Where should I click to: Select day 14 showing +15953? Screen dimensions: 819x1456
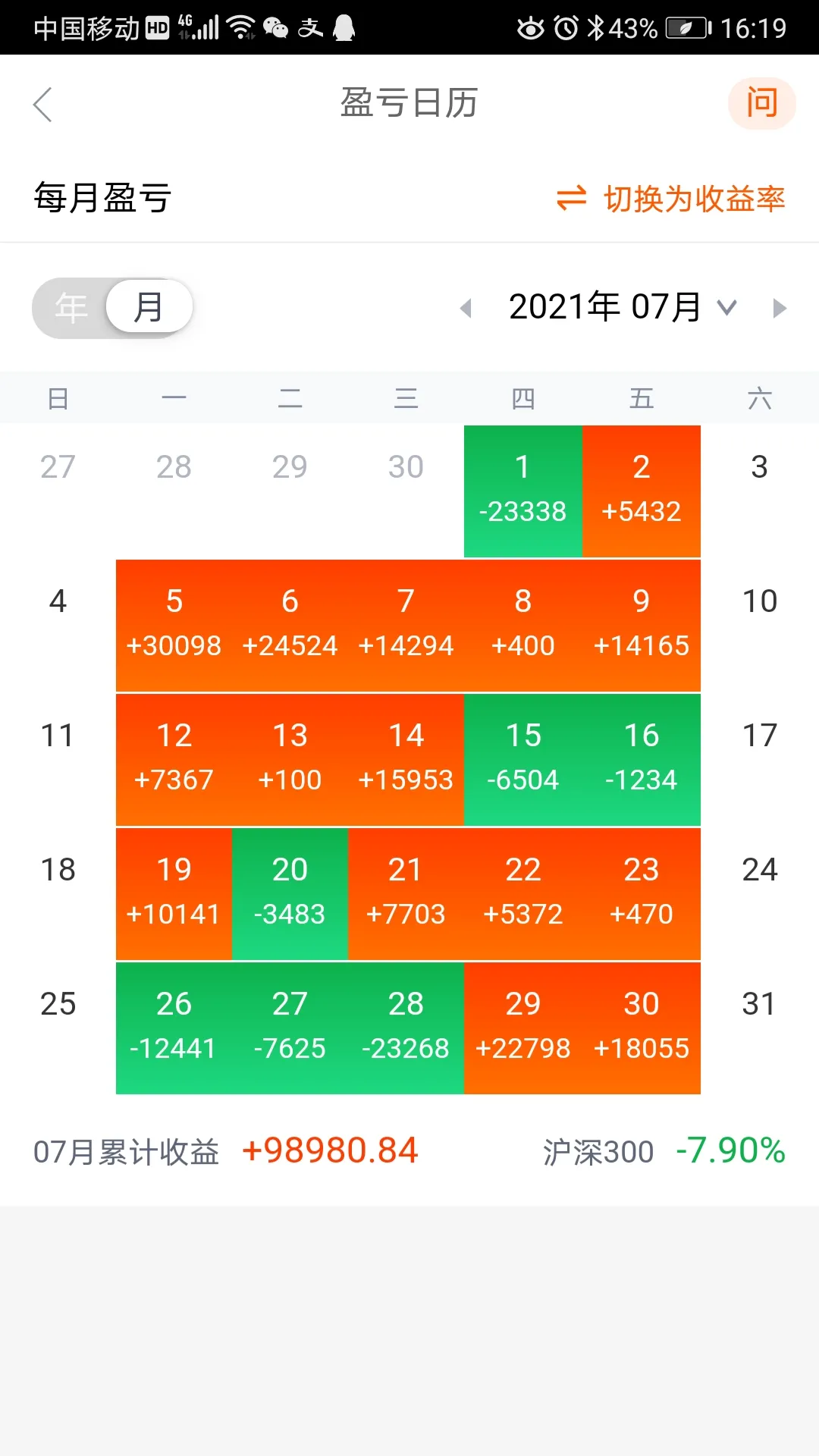pos(406,759)
